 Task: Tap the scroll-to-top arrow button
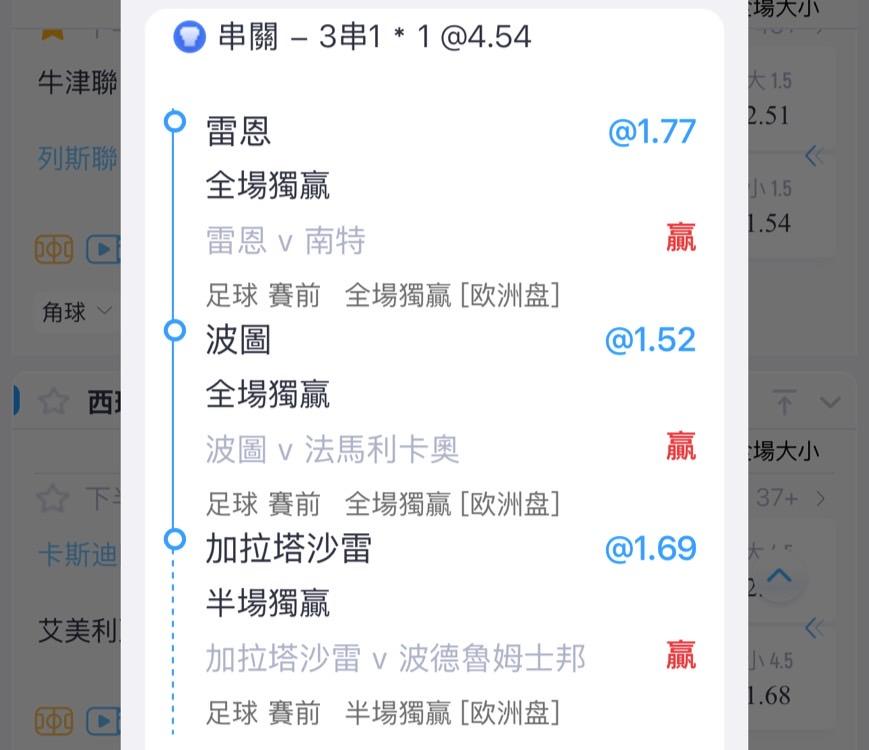[780, 577]
